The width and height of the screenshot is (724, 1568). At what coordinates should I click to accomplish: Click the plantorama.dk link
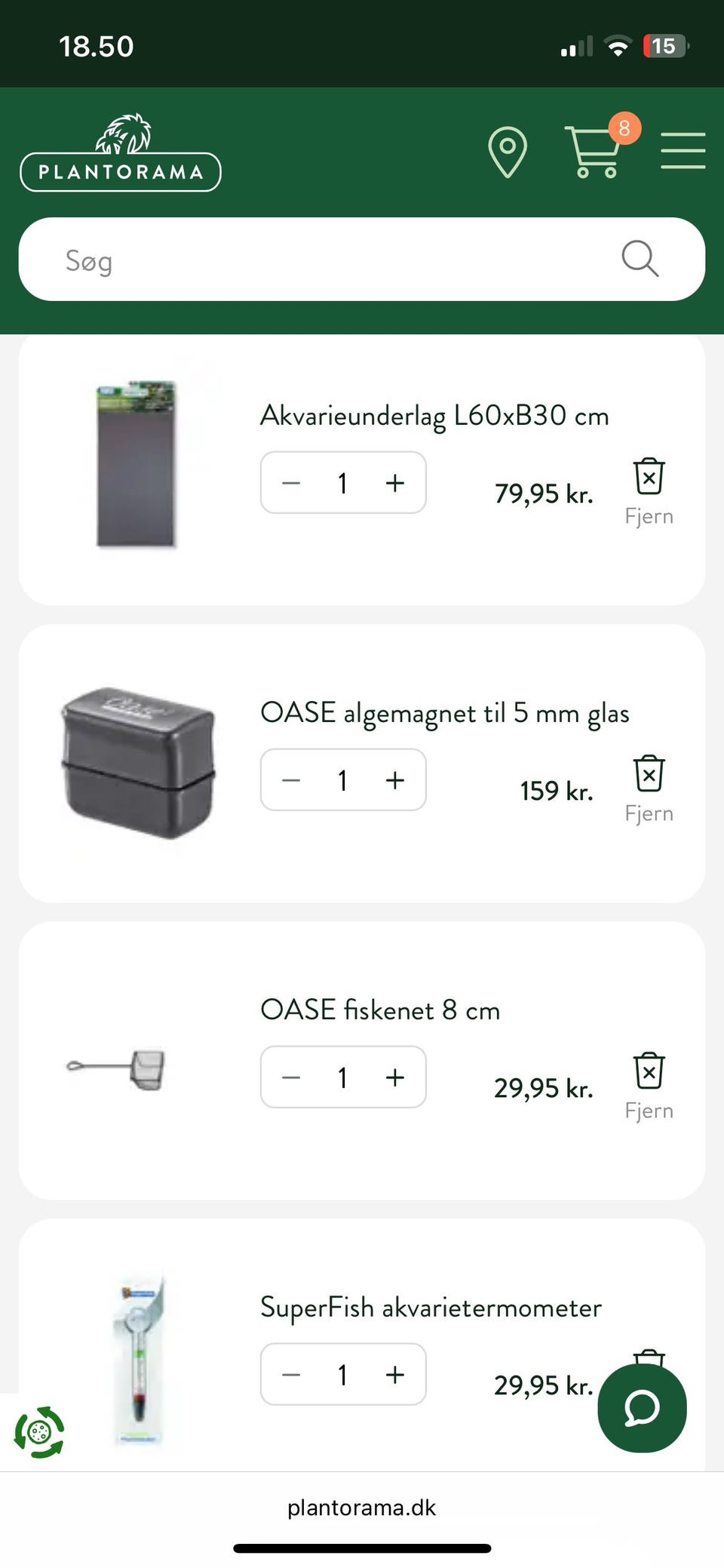[x=361, y=1508]
